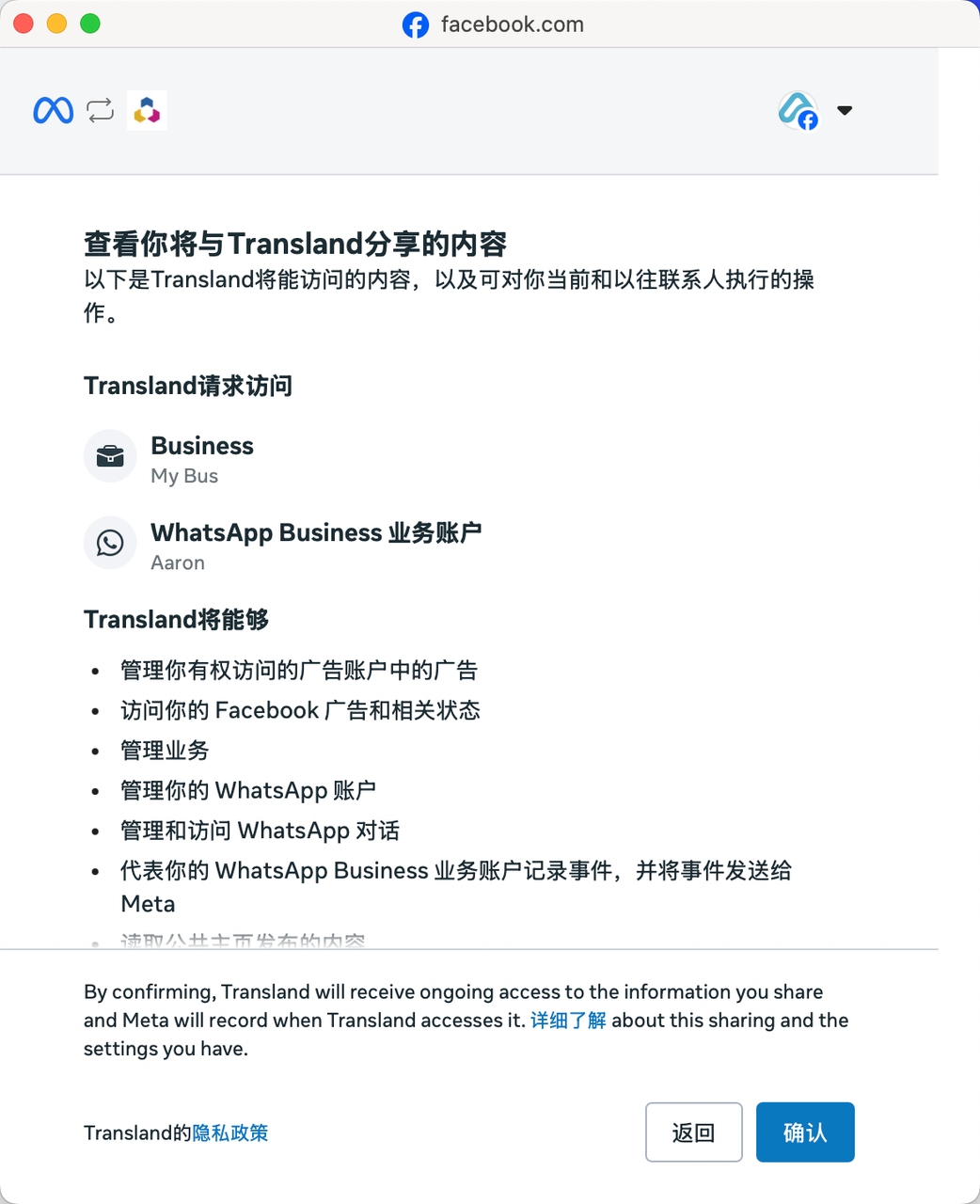Viewport: 980px width, 1204px height.
Task: Close the window with red button
Action: click(24, 24)
